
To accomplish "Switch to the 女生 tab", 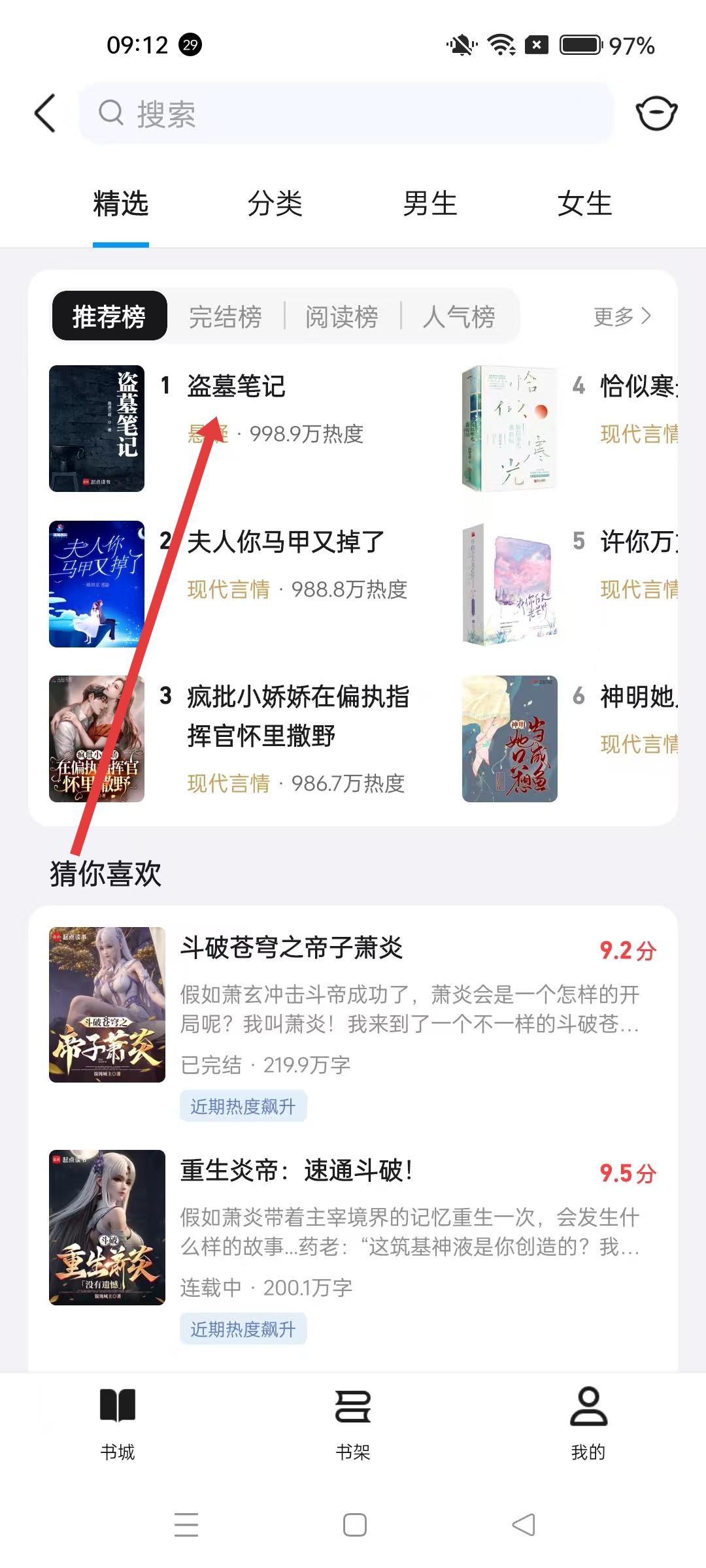I will (584, 203).
